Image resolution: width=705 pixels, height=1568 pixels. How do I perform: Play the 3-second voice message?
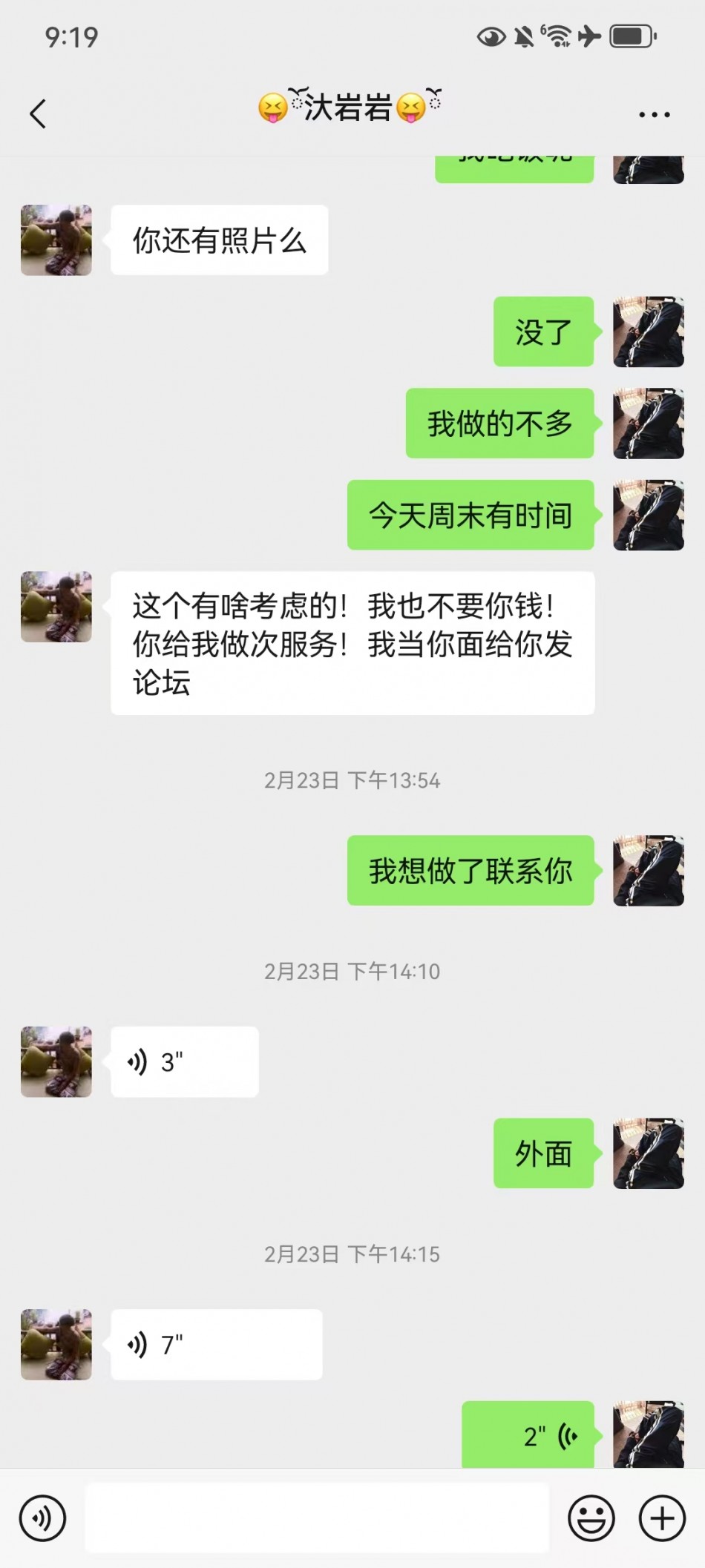point(184,1061)
